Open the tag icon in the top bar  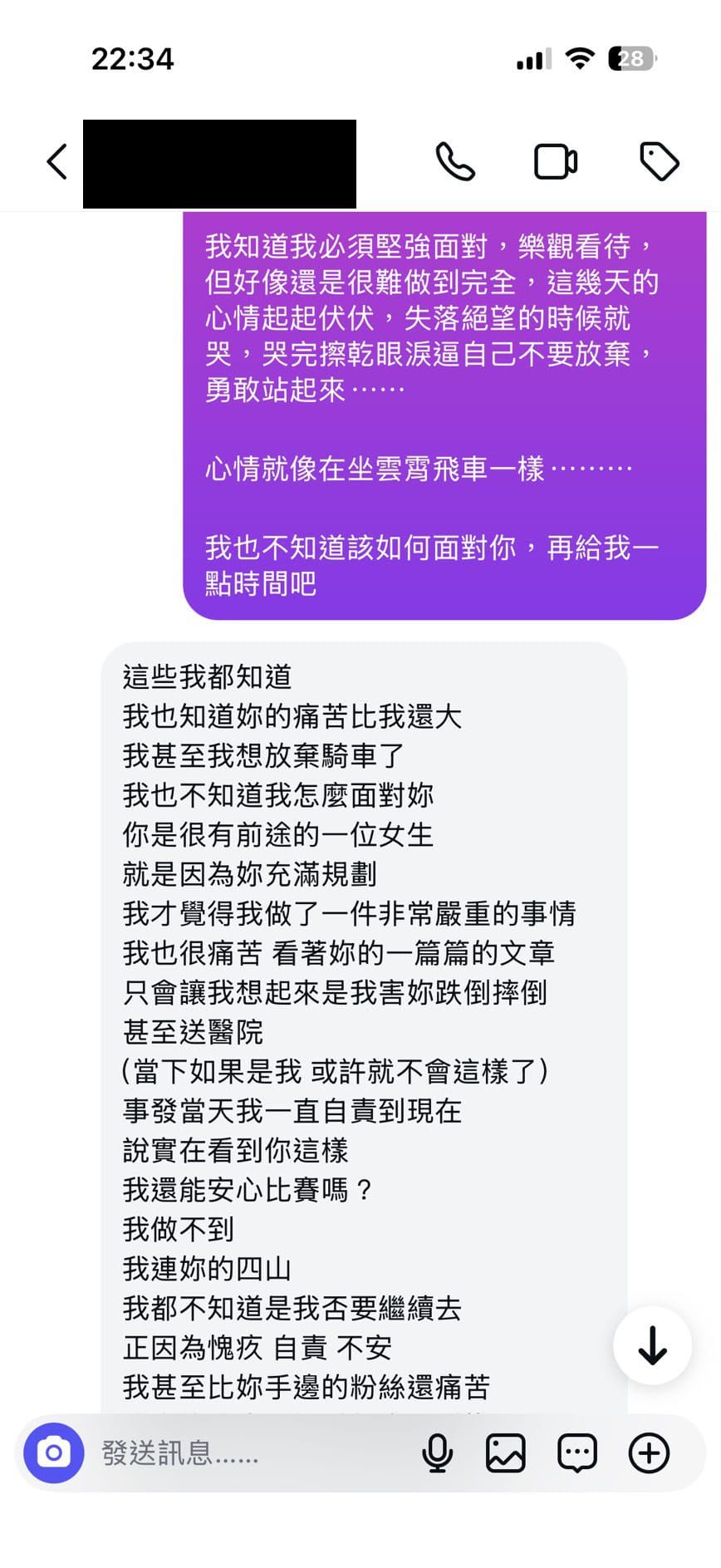coord(660,161)
